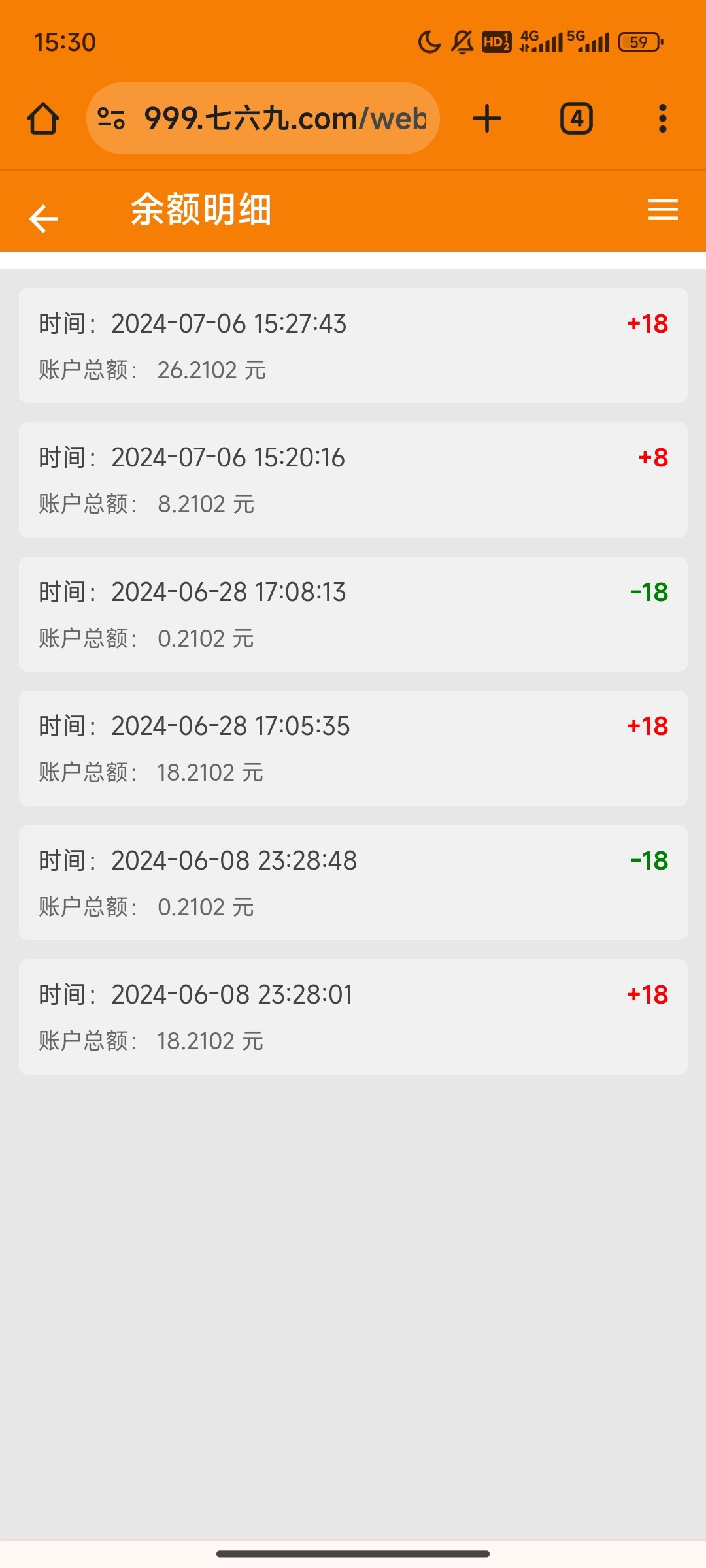
Task: Open the hamburger menu in the header
Action: [662, 210]
